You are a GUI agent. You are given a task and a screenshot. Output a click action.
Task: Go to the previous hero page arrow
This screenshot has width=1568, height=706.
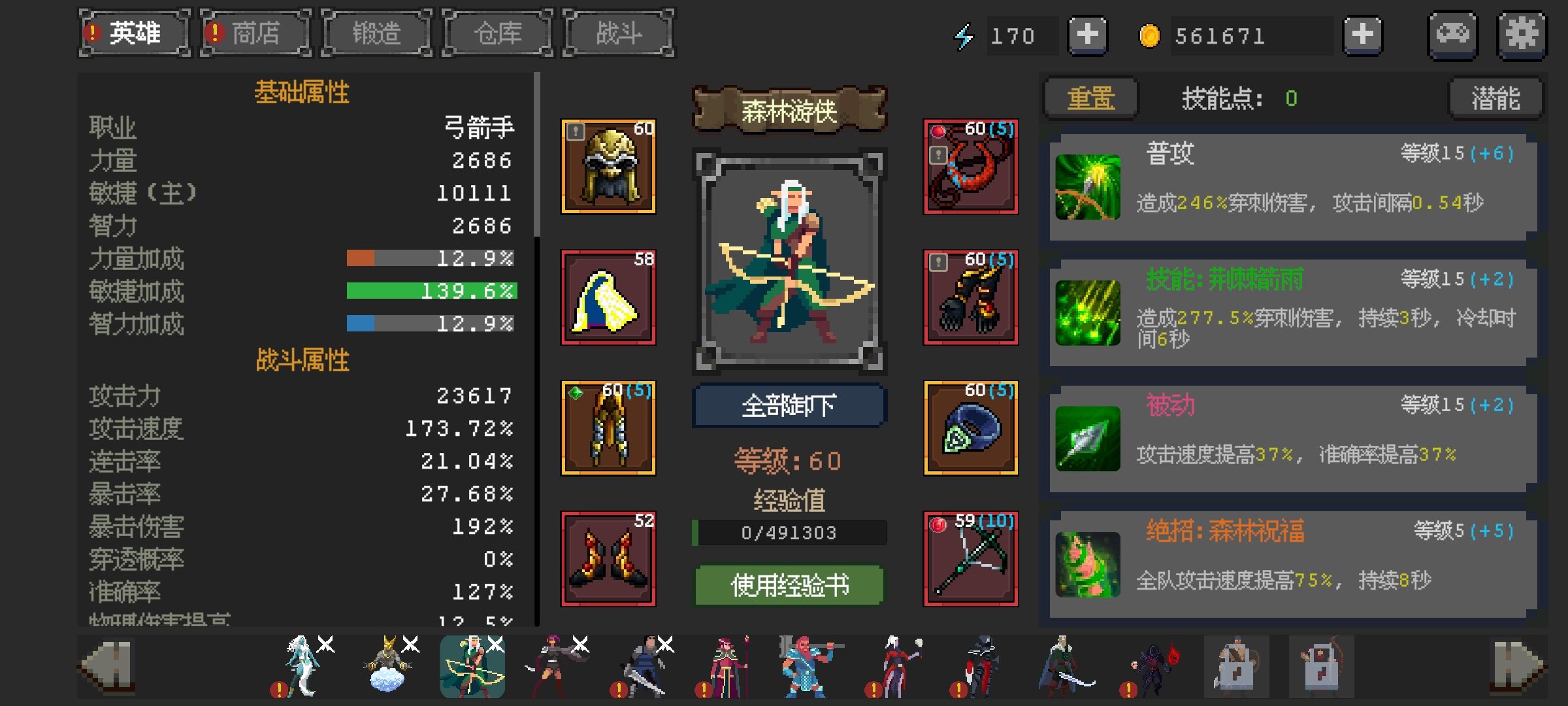point(108,667)
